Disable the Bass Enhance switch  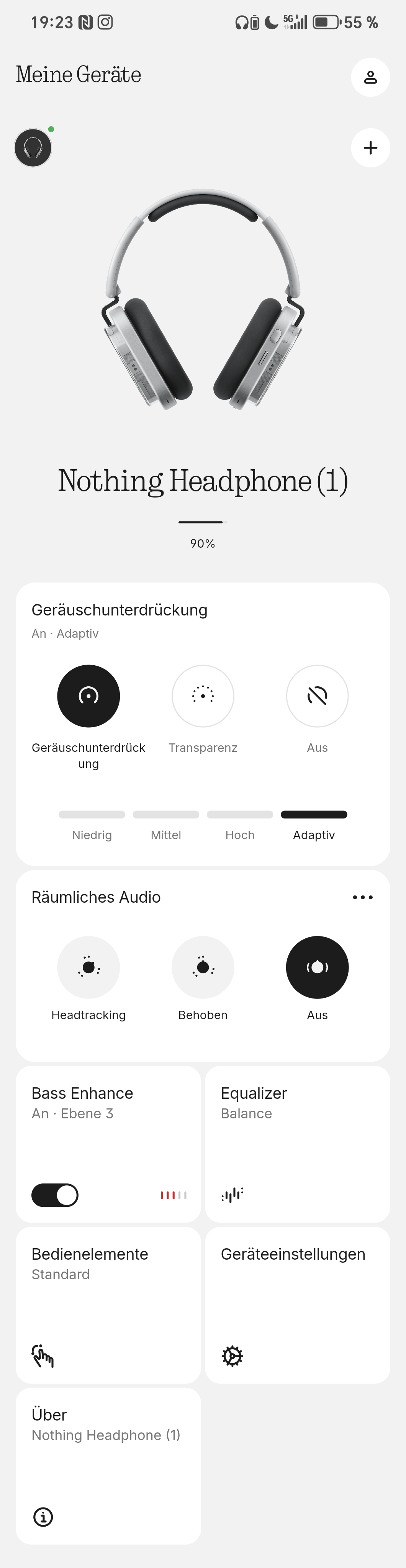coord(55,1195)
